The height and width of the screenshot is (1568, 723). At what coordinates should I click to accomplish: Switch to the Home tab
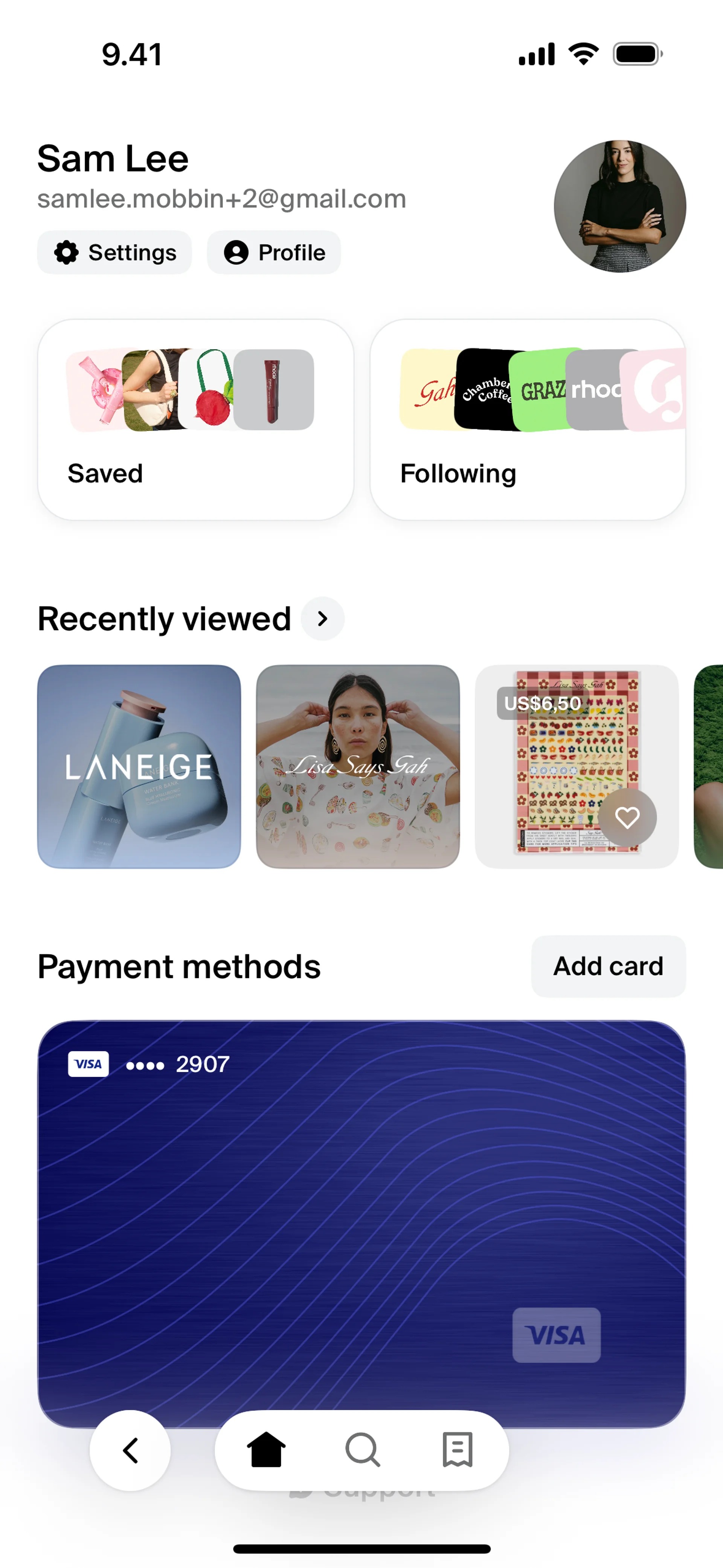coord(266,1450)
